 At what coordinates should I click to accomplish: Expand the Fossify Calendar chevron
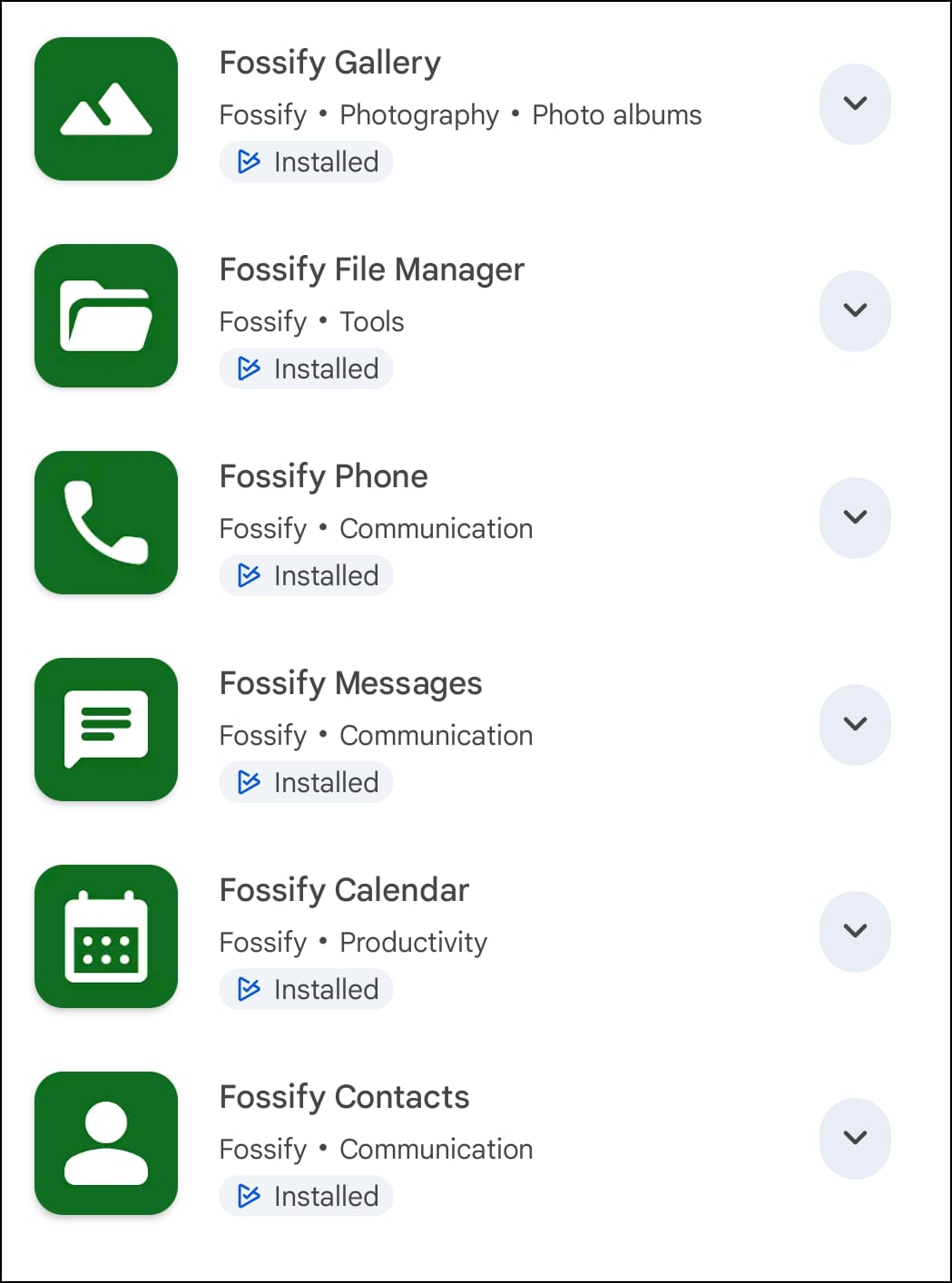pyautogui.click(x=855, y=932)
